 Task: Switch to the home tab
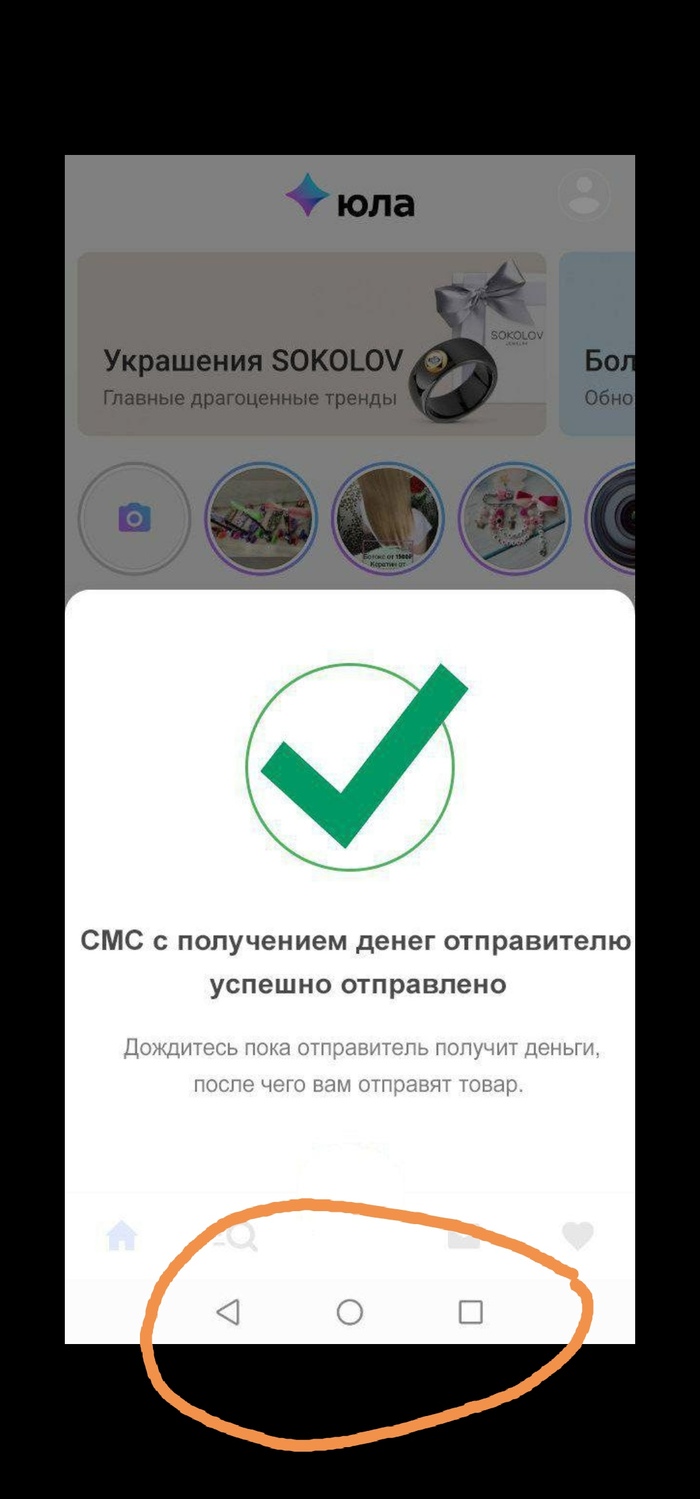click(x=122, y=1237)
